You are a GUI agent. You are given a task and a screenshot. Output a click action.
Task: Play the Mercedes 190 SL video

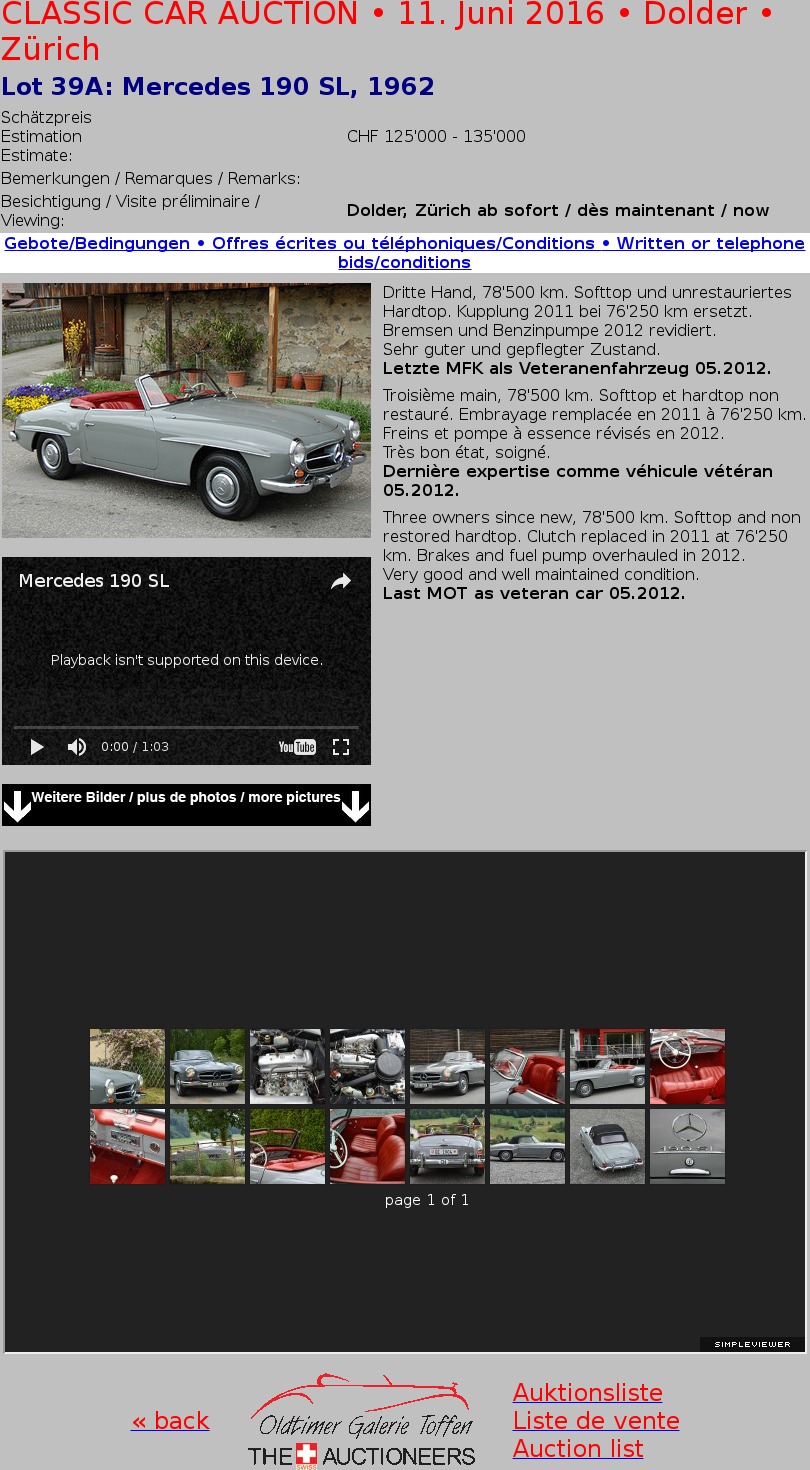coord(37,747)
